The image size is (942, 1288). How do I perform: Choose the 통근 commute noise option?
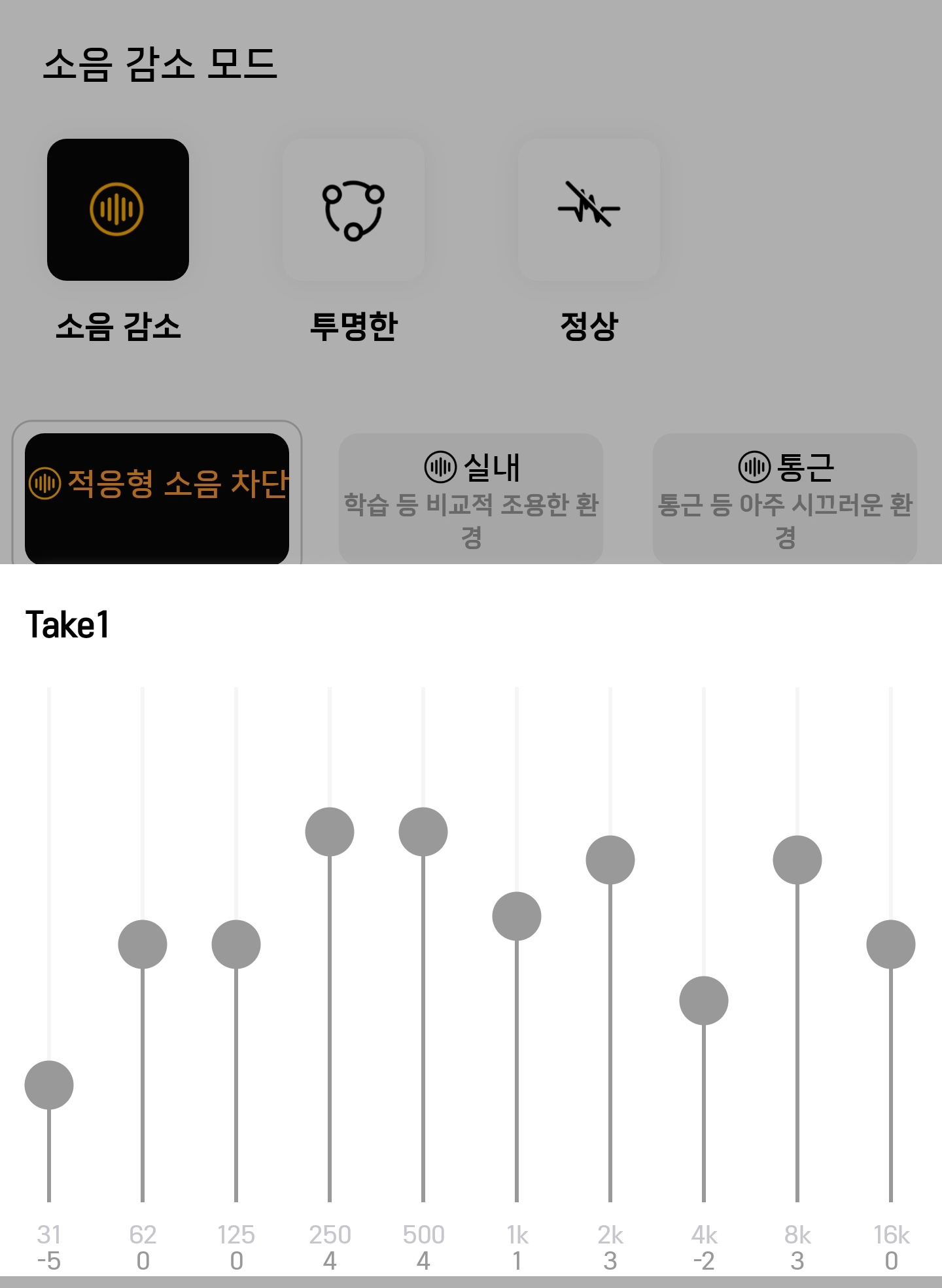click(785, 499)
